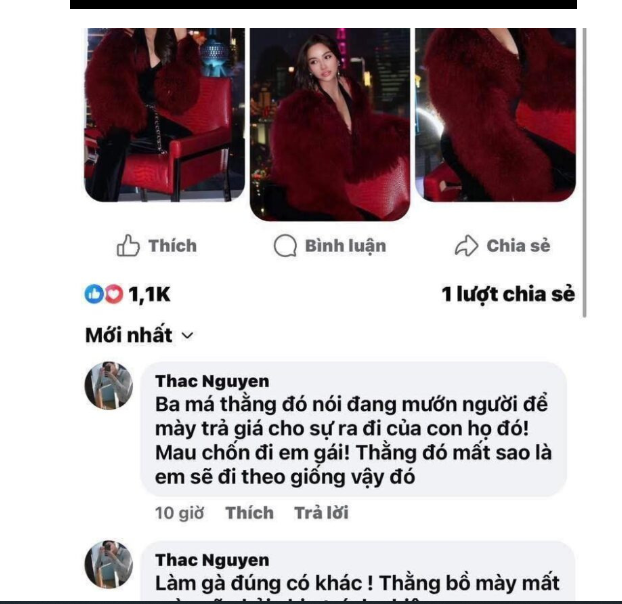
Task: Tap Thac Nguyen's avatar on second comment
Action: tap(109, 565)
